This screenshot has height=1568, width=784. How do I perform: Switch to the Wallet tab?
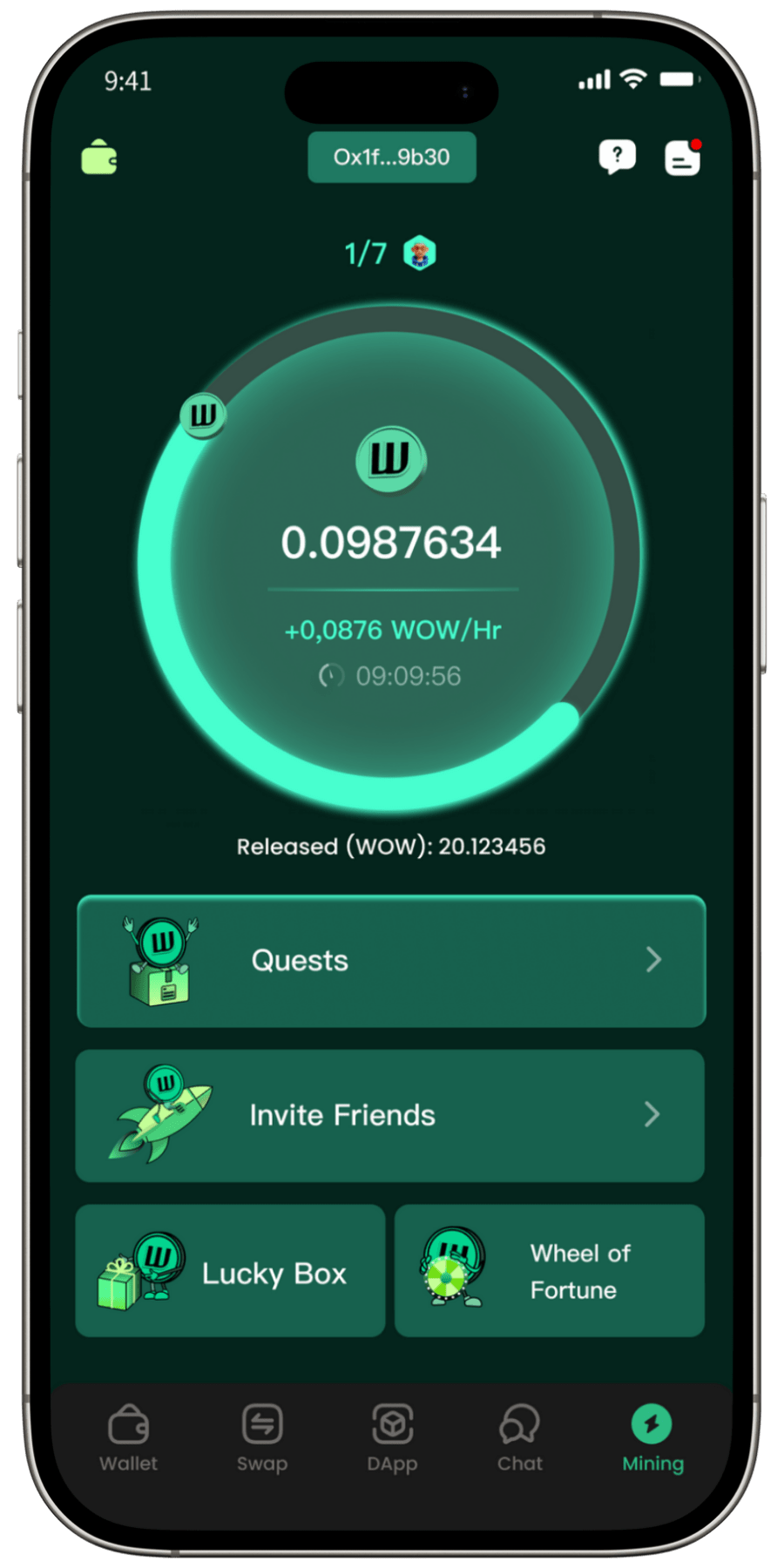coord(129,1438)
